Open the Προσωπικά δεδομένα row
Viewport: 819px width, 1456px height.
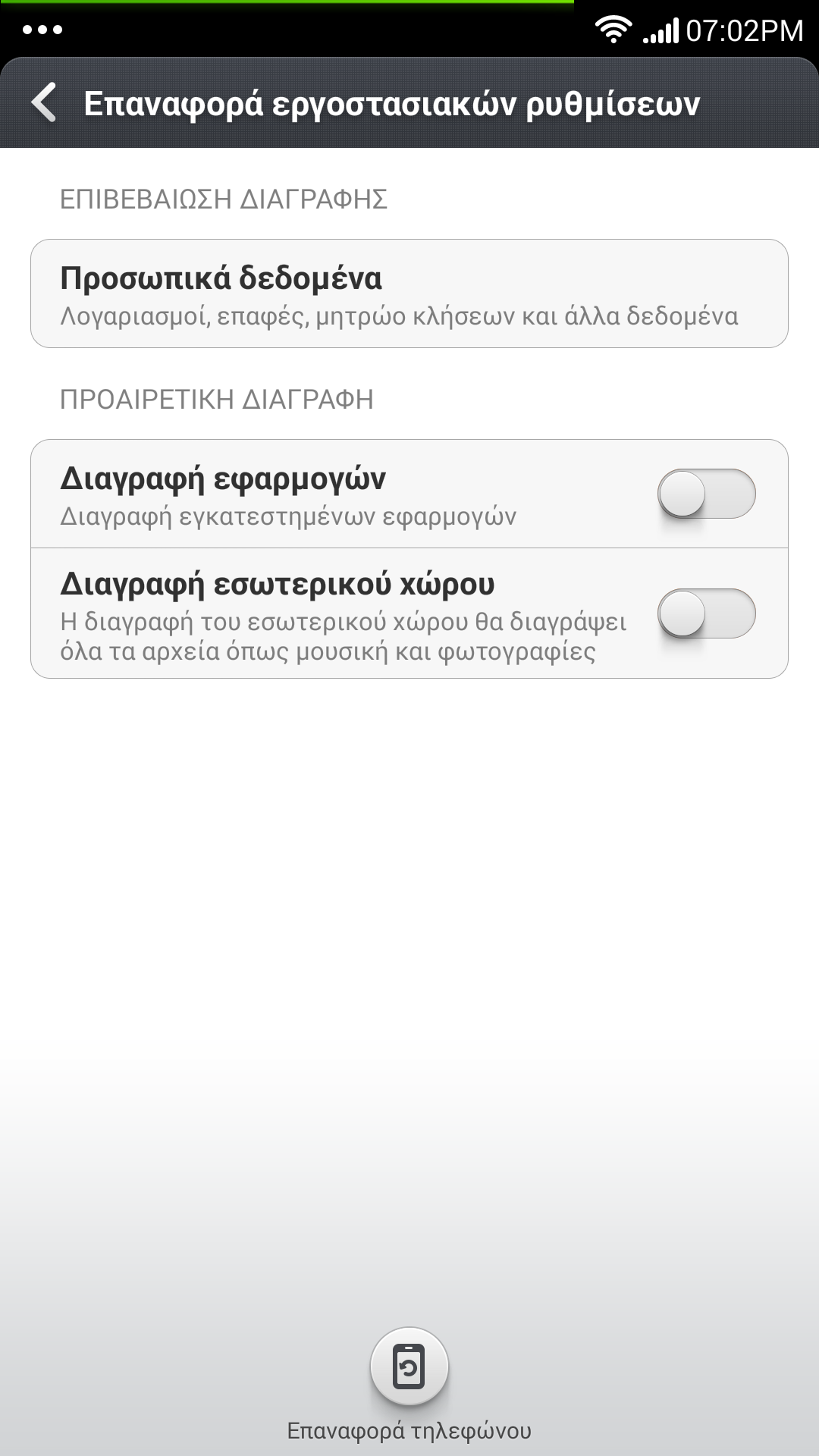(409, 293)
